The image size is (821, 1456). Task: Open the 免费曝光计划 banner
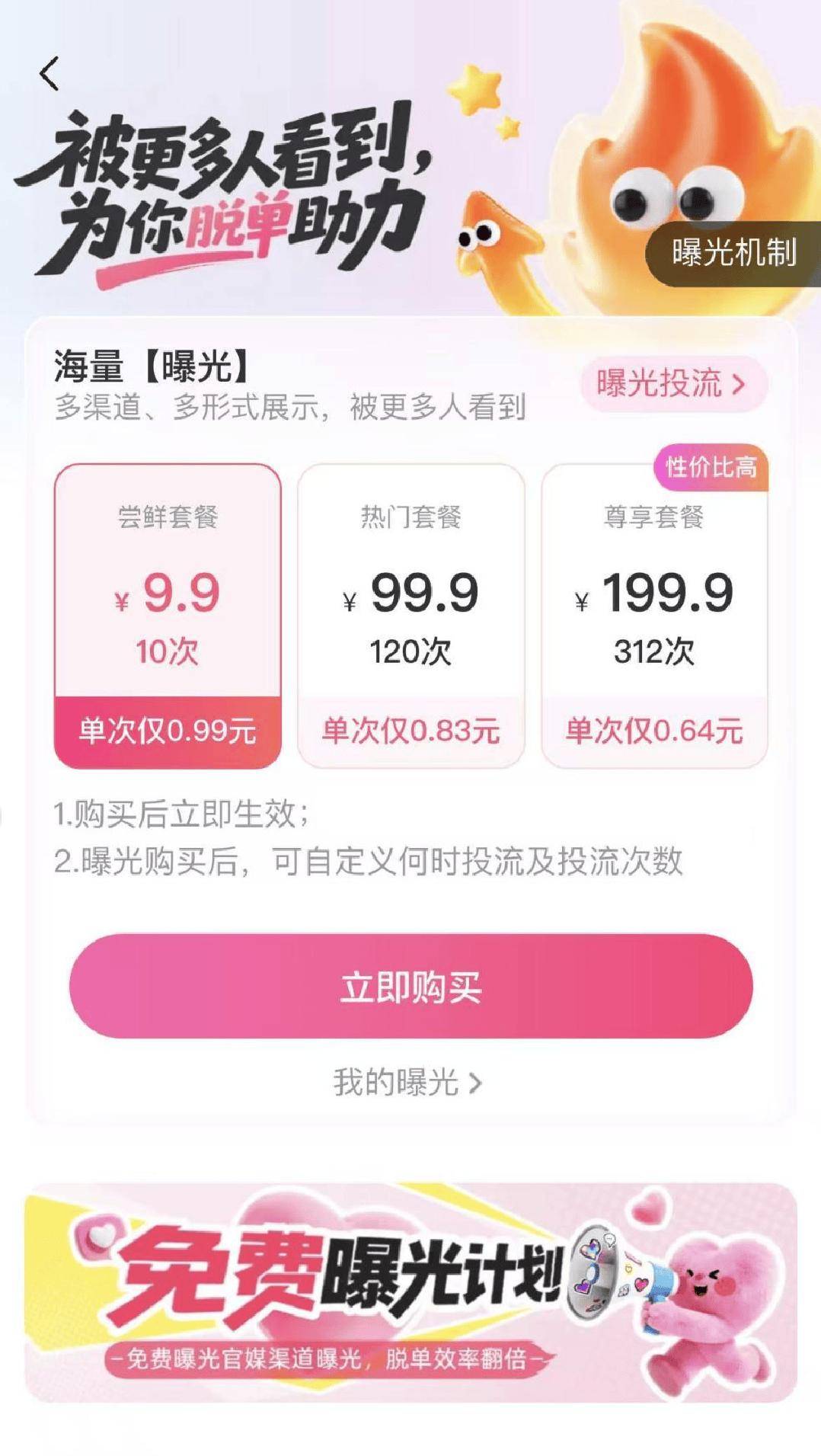(x=410, y=1292)
